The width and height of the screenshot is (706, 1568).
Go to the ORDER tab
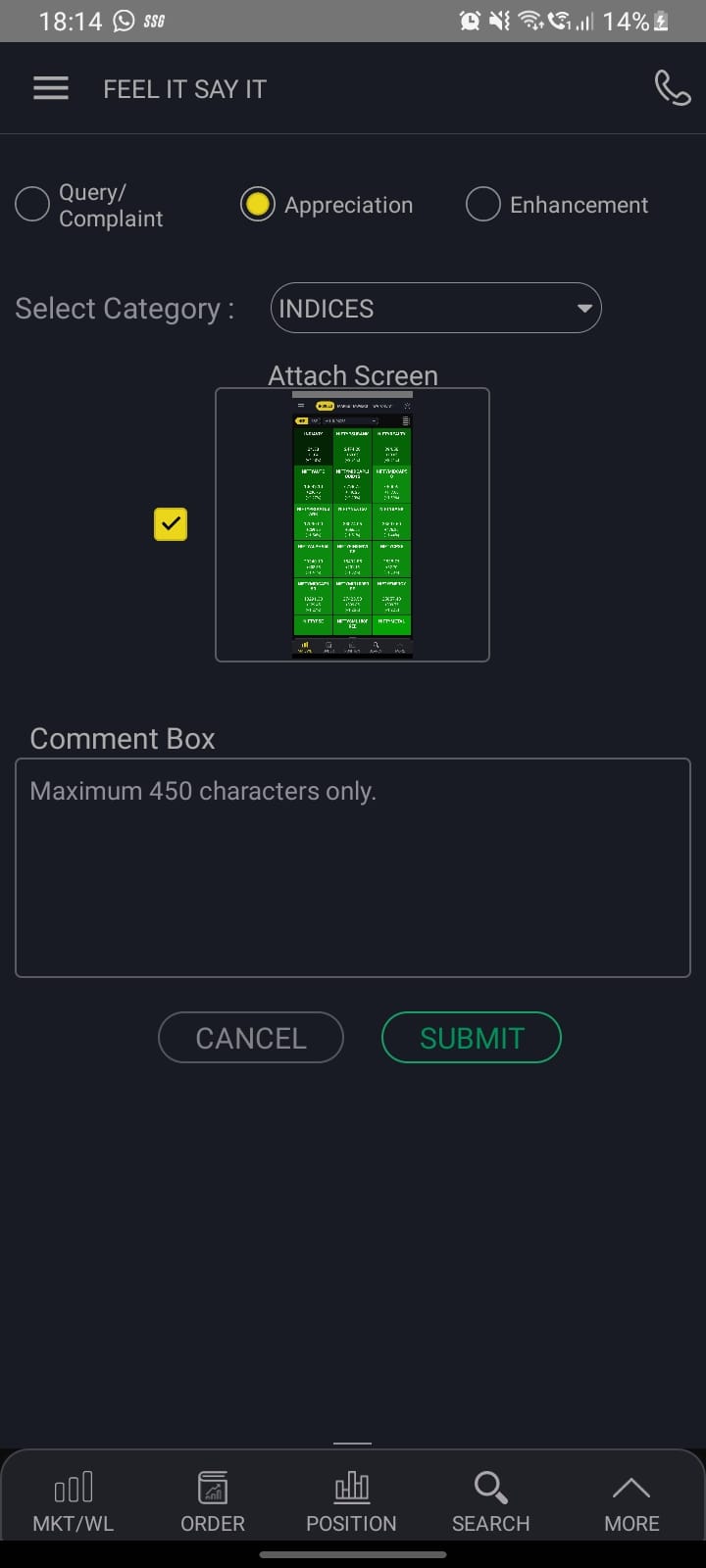click(213, 1501)
